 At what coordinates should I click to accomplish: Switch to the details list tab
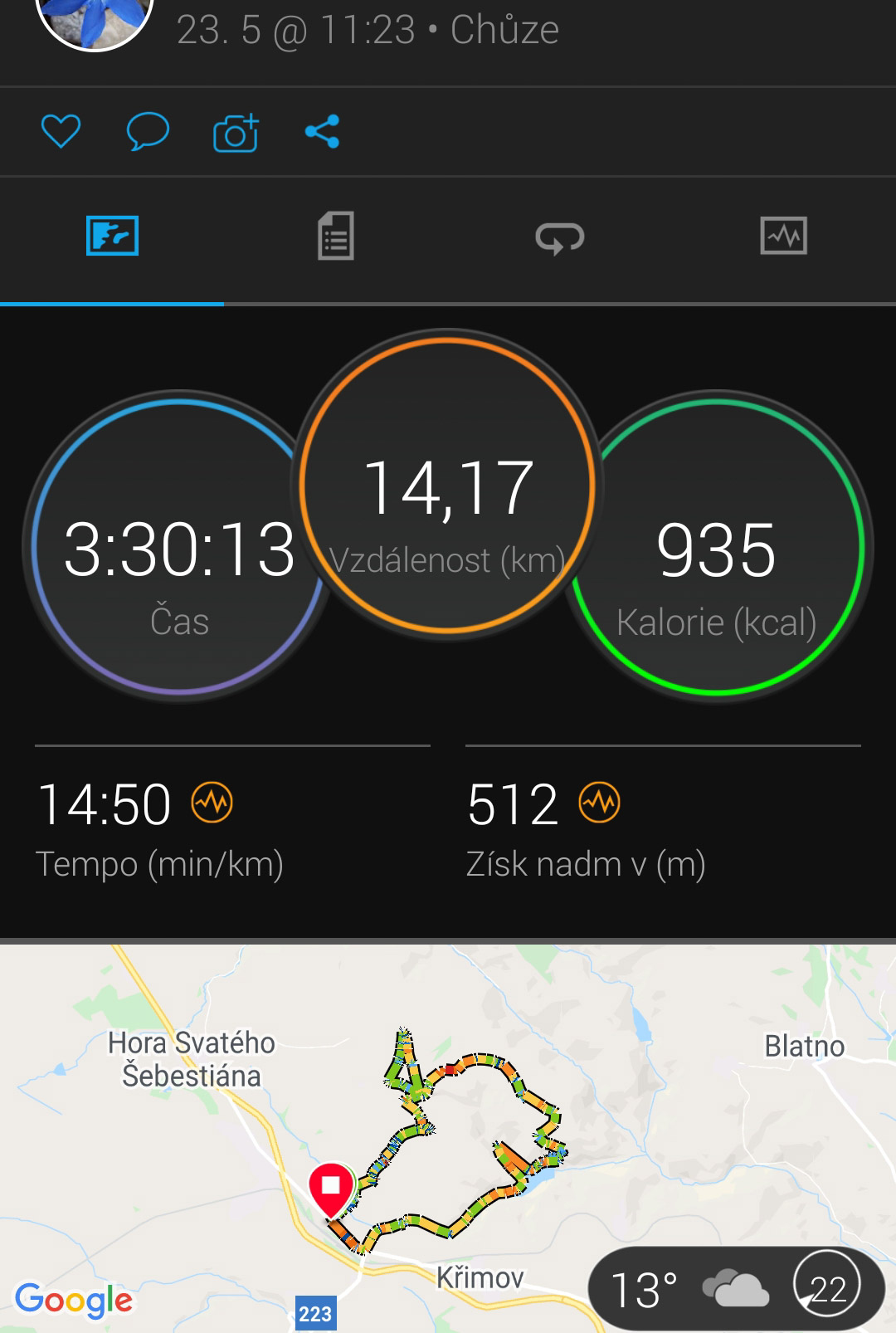(336, 237)
